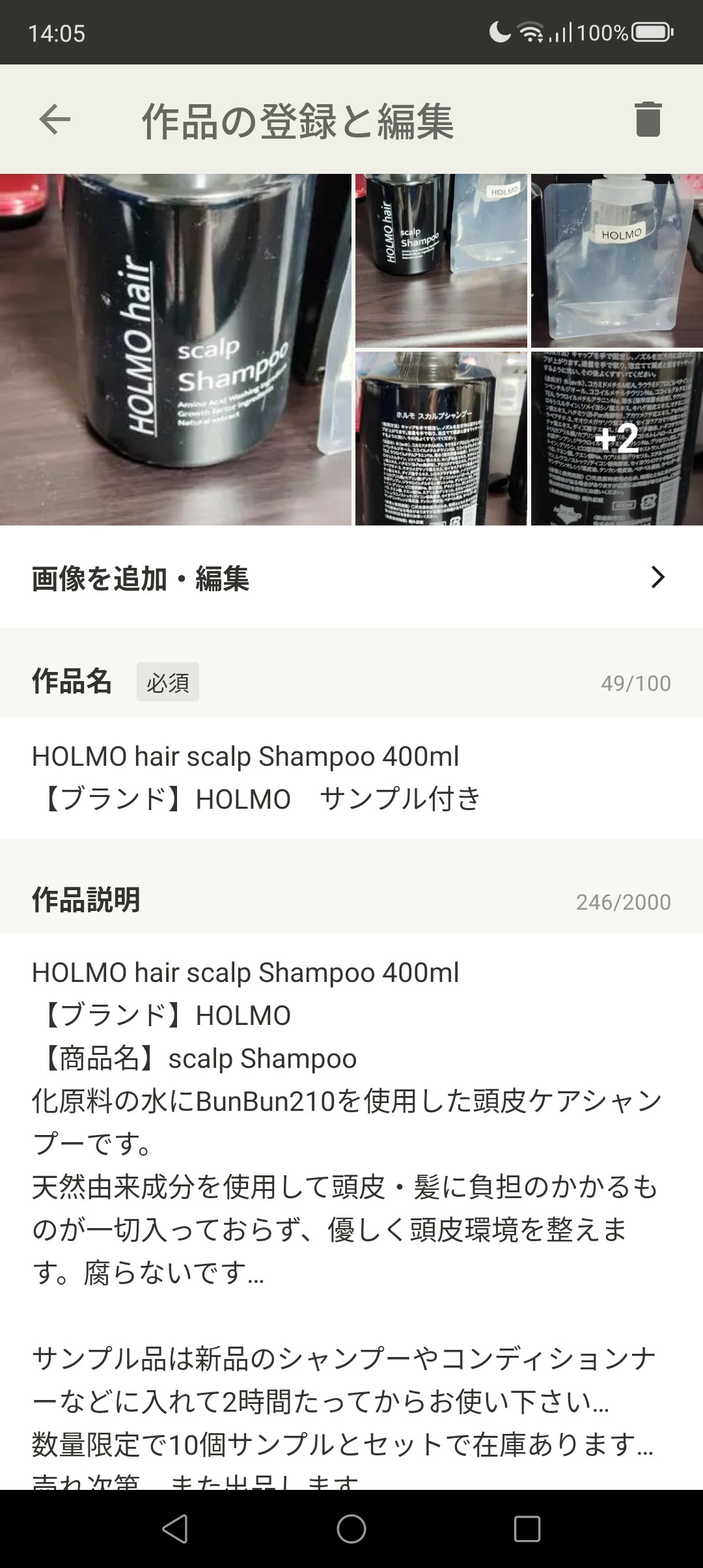The image size is (703, 1568).
Task: Edit the 作品説明 description field
Action: [x=351, y=1205]
